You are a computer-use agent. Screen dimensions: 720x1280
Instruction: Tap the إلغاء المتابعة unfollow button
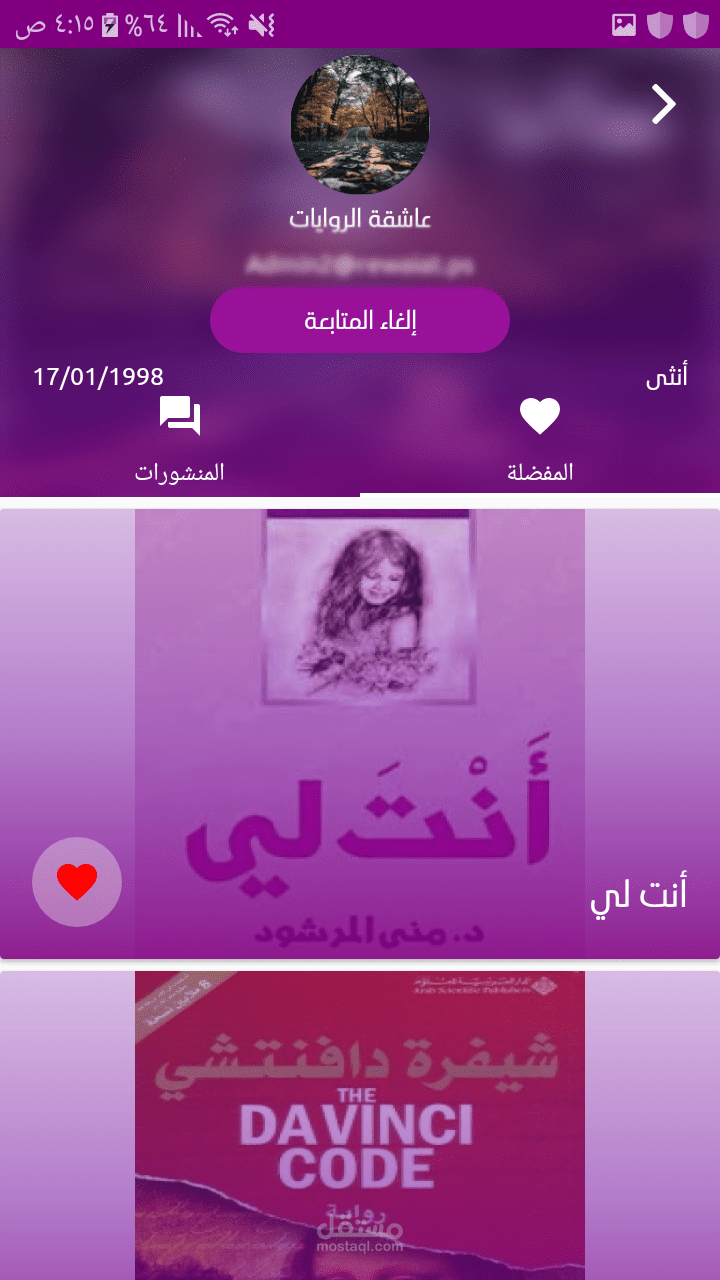[x=360, y=320]
